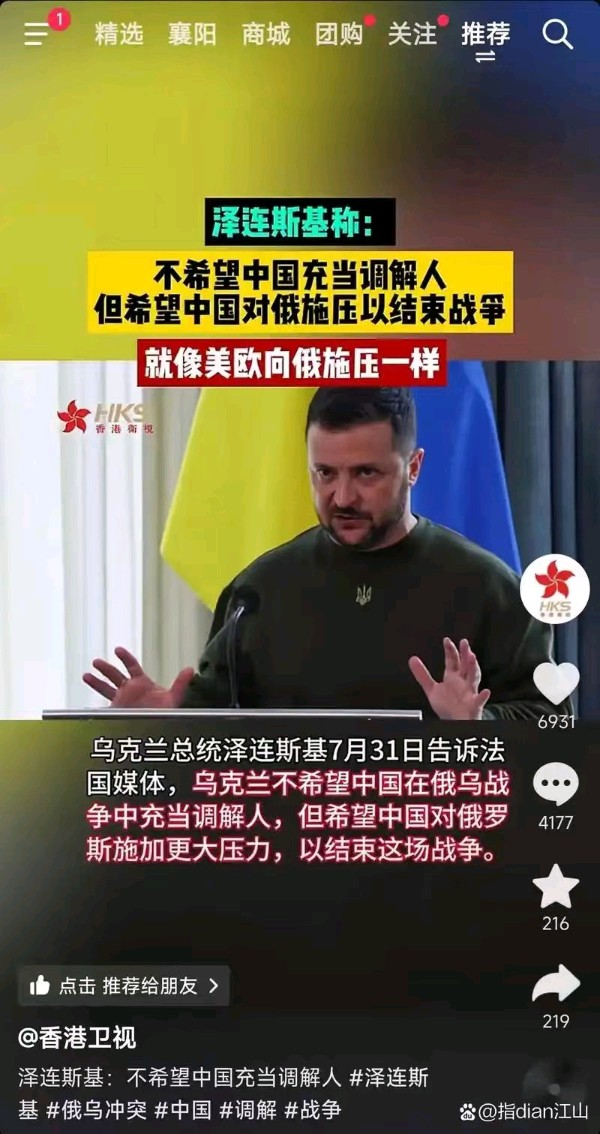Open the 商城 shopping tab
Viewport: 600px width, 1134px height.
pyautogui.click(x=266, y=34)
